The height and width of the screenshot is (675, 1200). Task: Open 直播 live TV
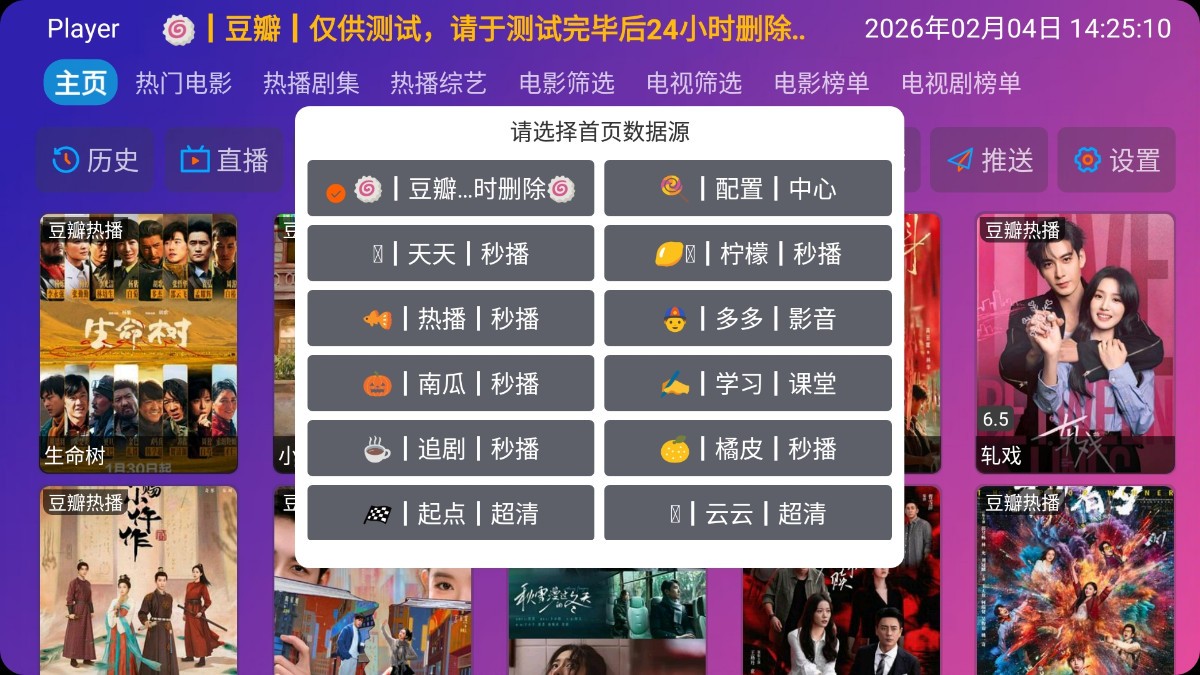coord(224,160)
